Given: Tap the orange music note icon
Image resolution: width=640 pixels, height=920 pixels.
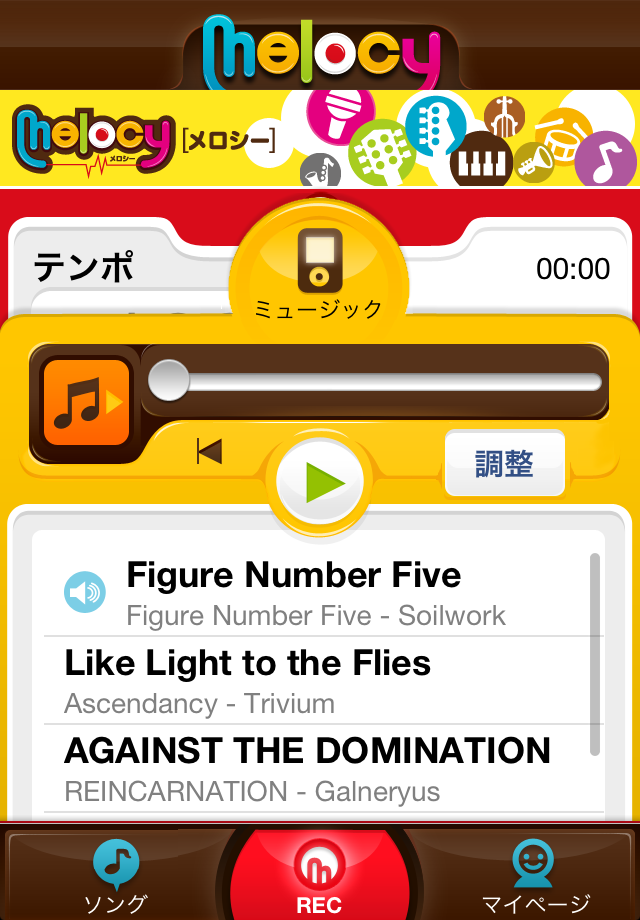Looking at the screenshot, I should coord(86,402).
